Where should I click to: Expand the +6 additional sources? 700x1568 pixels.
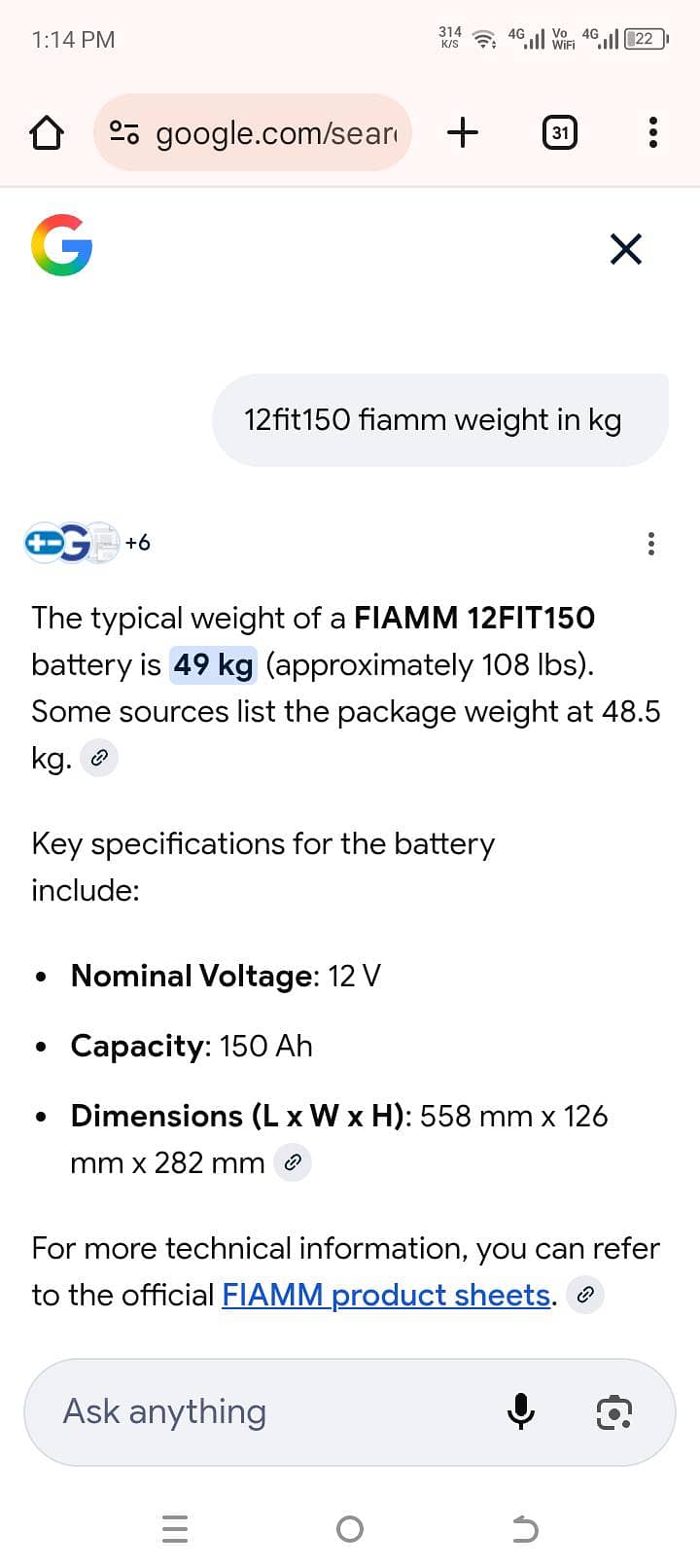click(x=137, y=544)
